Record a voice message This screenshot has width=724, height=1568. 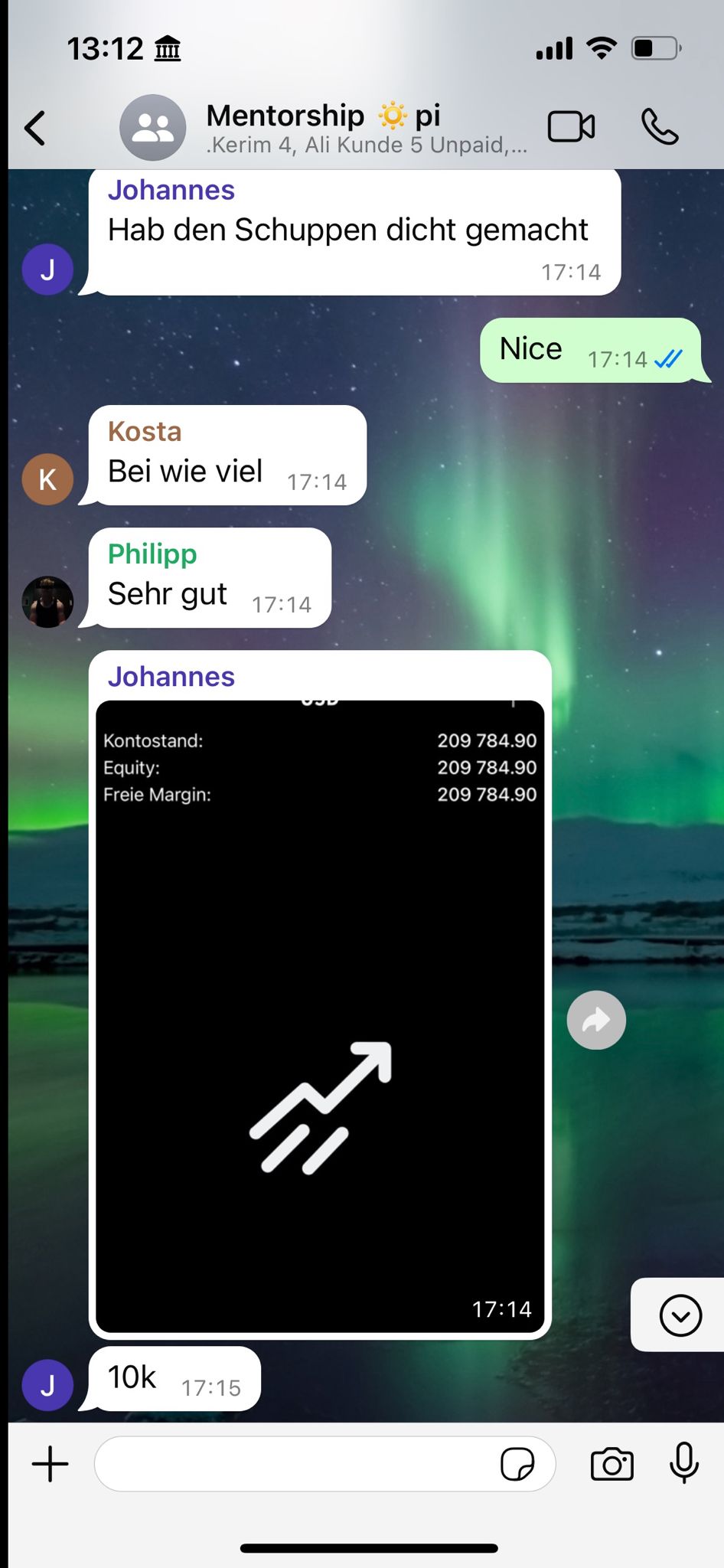point(683,1464)
